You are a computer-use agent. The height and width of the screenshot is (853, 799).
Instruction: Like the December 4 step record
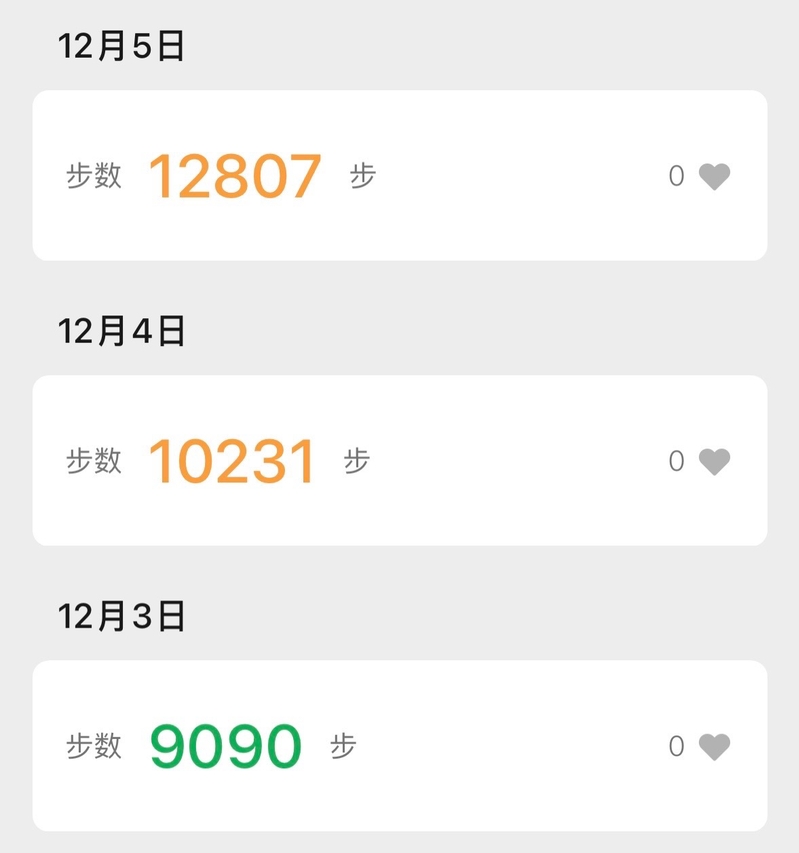(x=714, y=461)
